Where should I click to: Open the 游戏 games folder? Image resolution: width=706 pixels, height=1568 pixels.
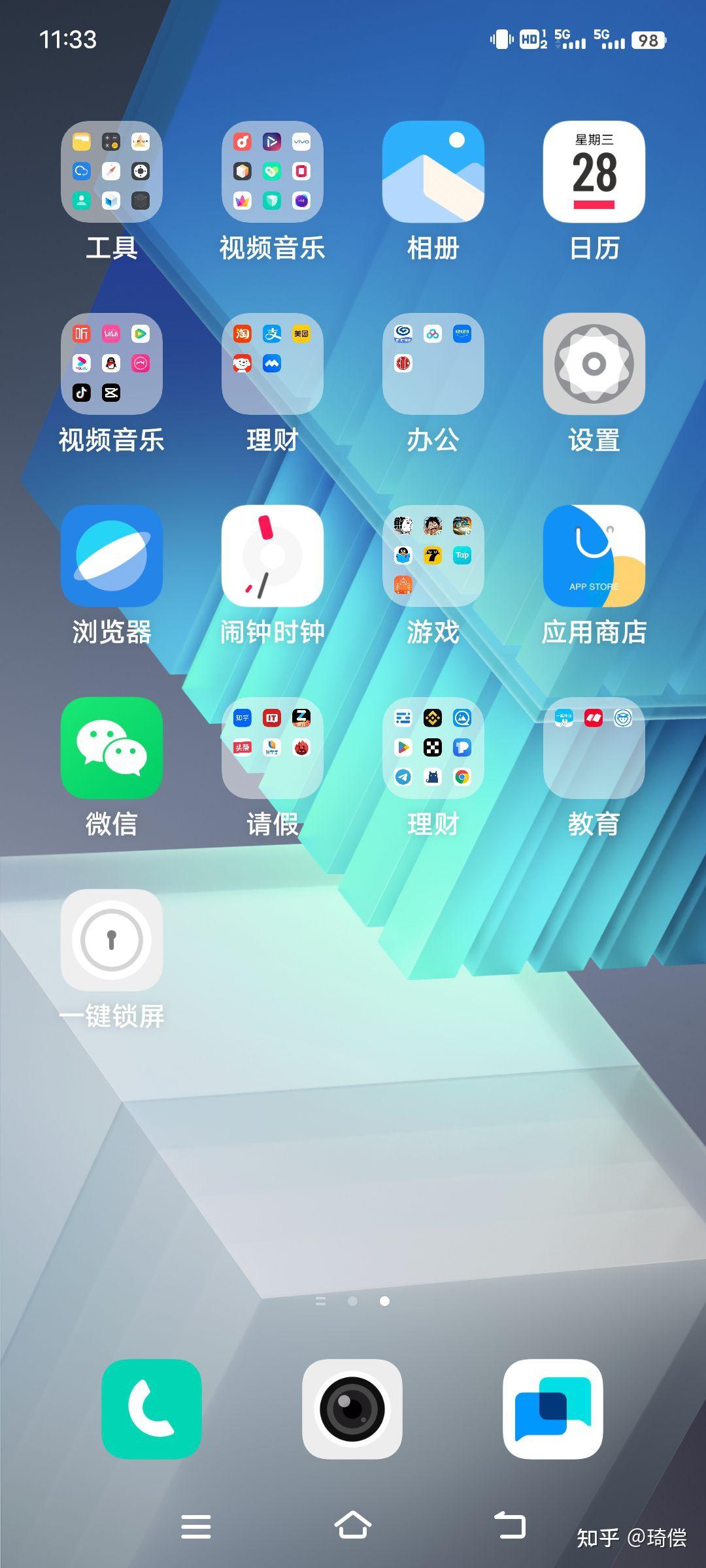[433, 555]
